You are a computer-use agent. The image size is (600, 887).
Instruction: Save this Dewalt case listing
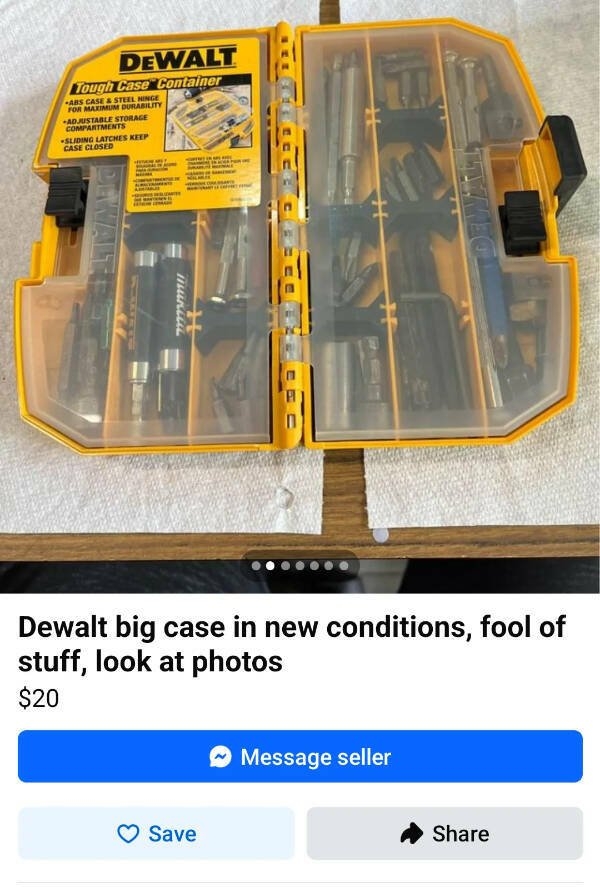tap(156, 833)
